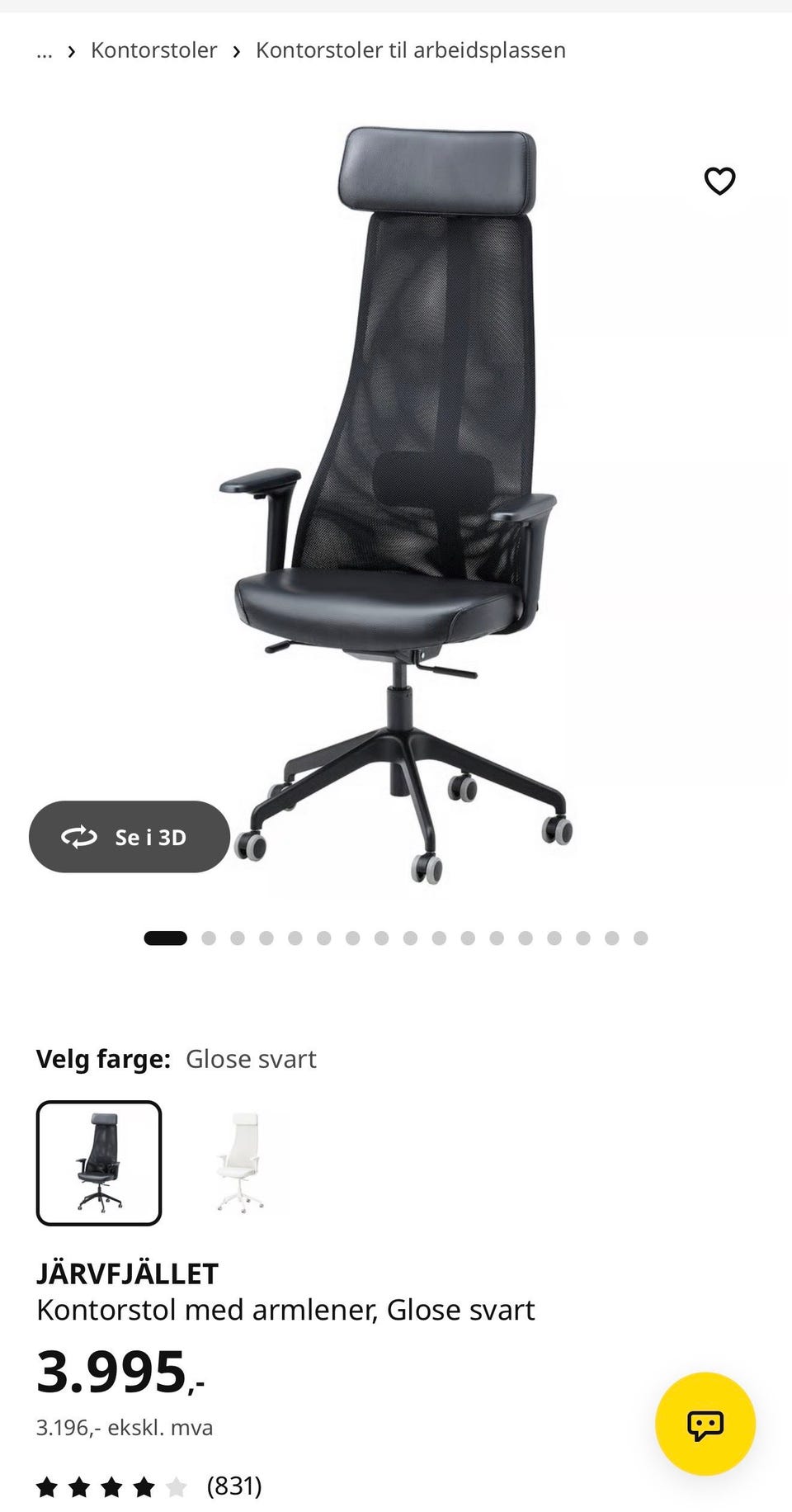This screenshot has width=792, height=1512.
Task: Choose the white chair color variant
Action: (x=241, y=1163)
